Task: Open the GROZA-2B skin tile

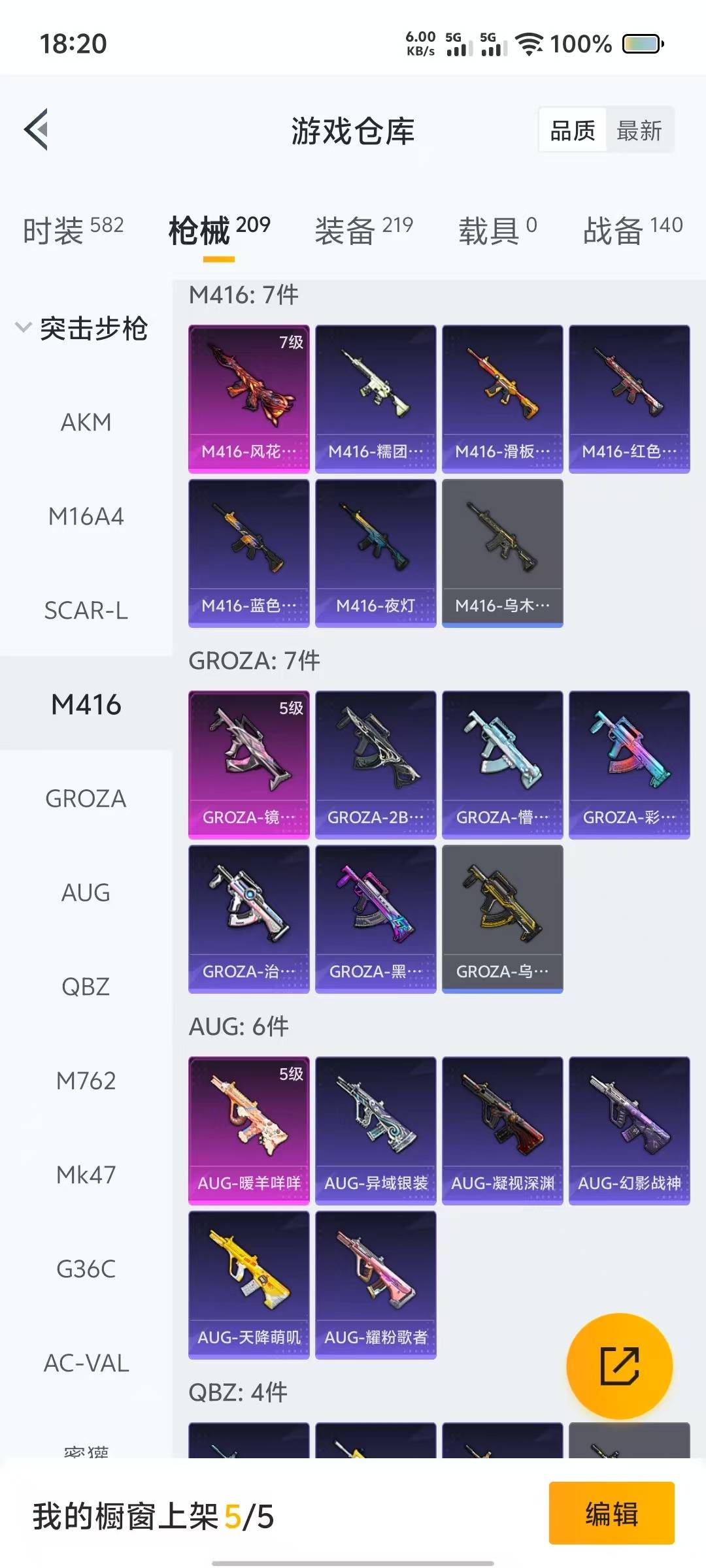Action: pyautogui.click(x=376, y=764)
